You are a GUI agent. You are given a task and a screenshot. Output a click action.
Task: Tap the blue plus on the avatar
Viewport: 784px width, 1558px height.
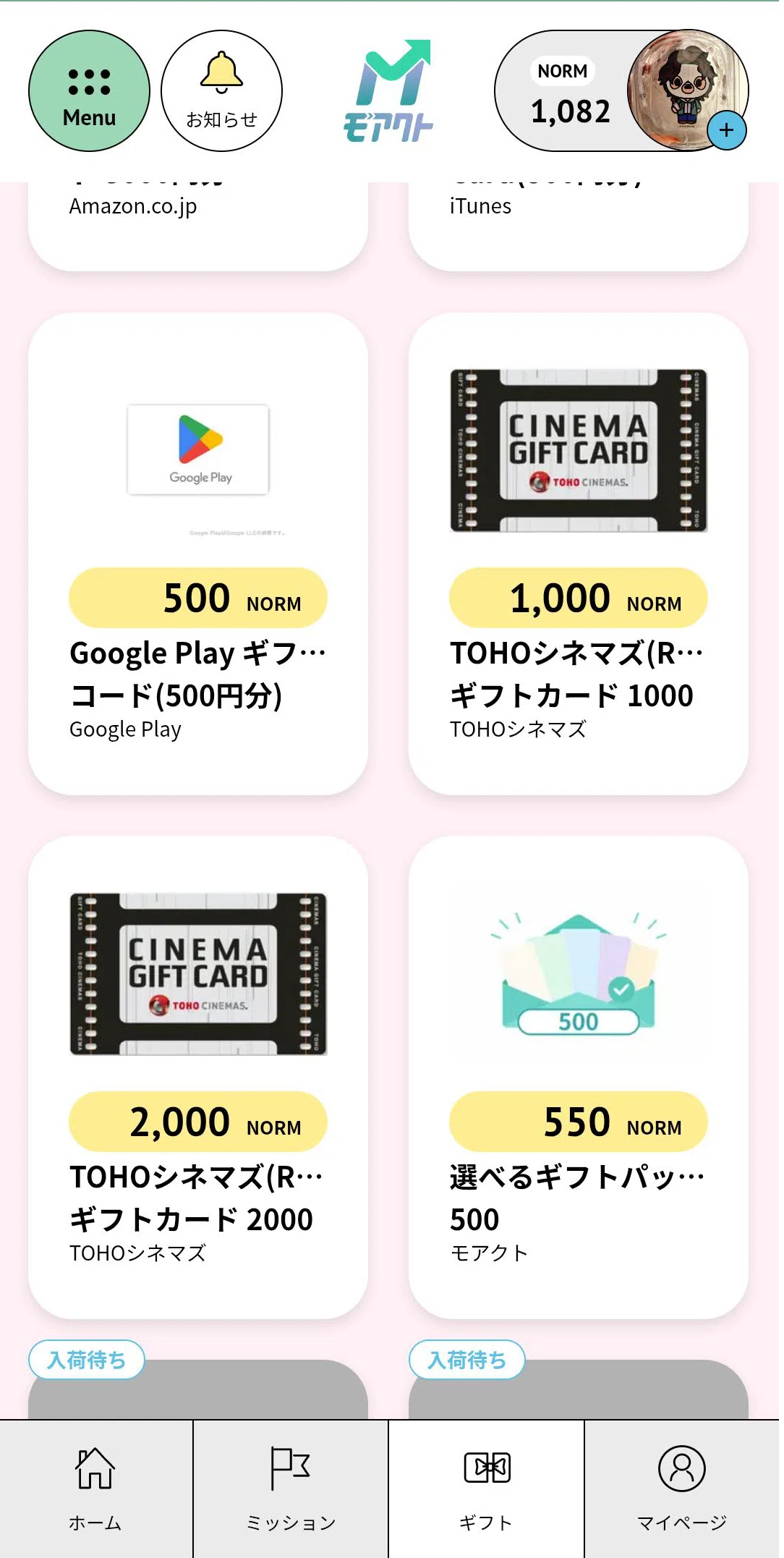click(x=726, y=131)
